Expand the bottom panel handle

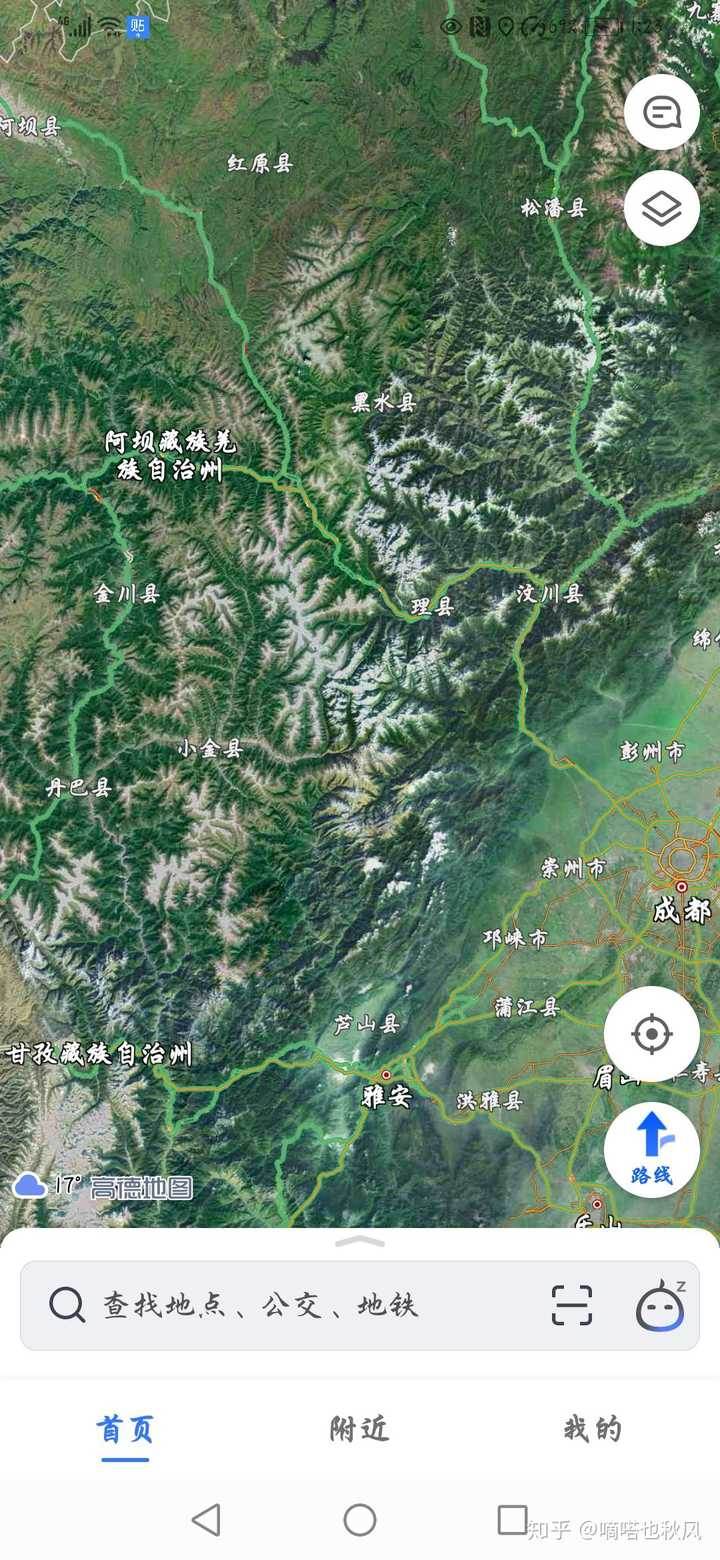coord(360,1241)
